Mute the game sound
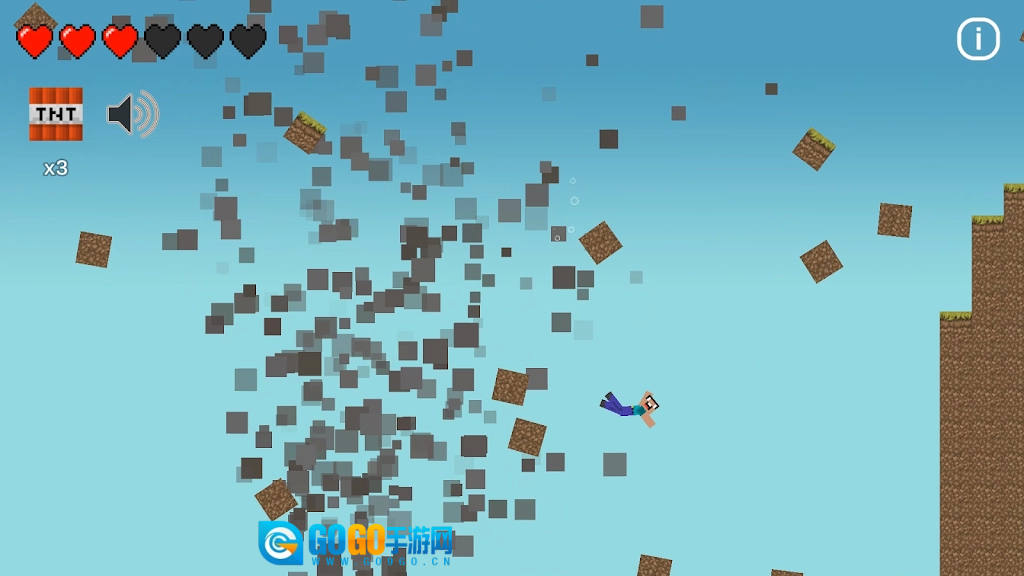The width and height of the screenshot is (1024, 576). tap(132, 114)
